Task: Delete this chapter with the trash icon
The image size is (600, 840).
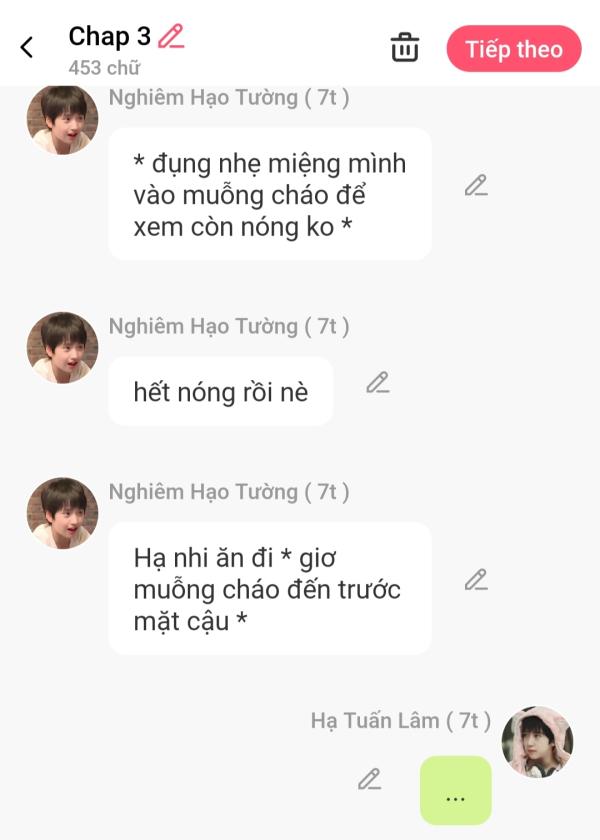Action: click(404, 48)
